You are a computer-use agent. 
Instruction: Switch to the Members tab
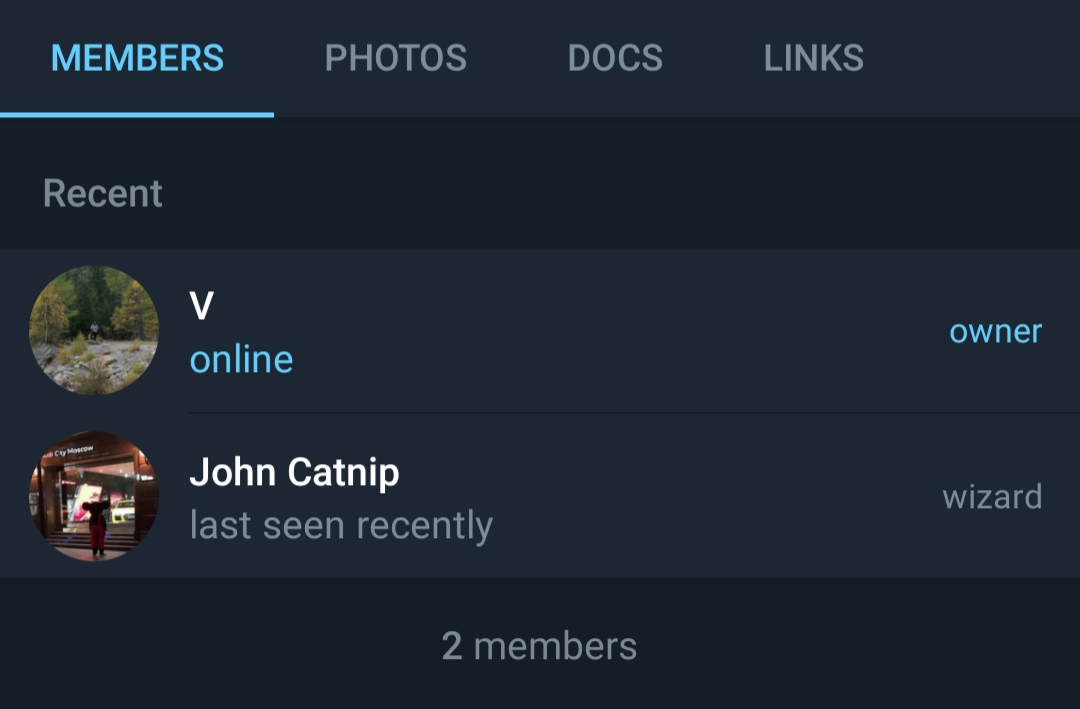pyautogui.click(x=137, y=58)
